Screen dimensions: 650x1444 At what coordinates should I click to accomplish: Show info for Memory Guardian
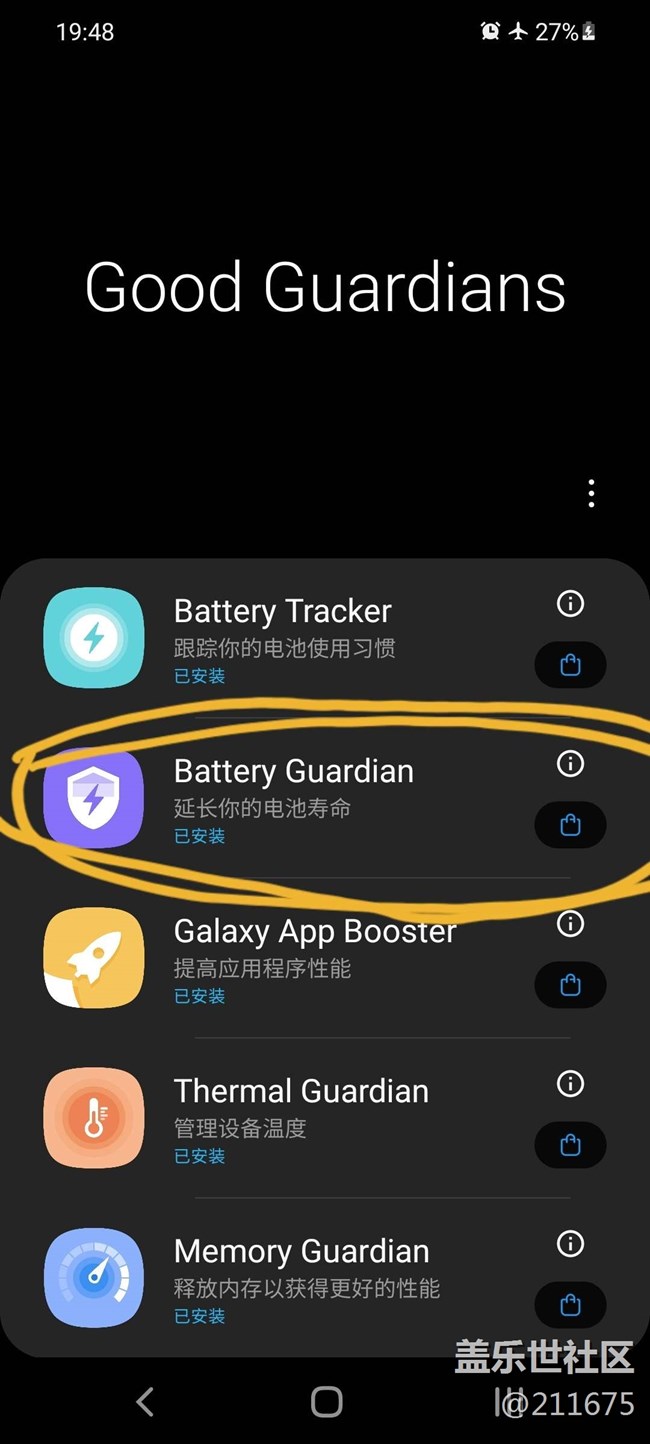(x=570, y=1243)
